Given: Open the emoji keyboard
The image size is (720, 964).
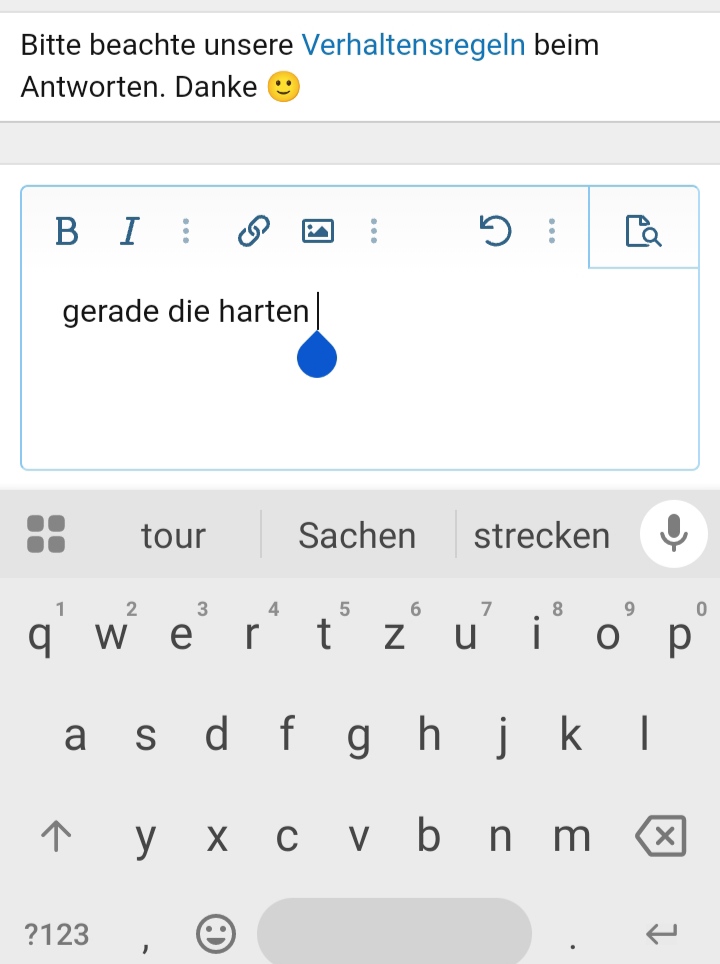Looking at the screenshot, I should click(214, 935).
